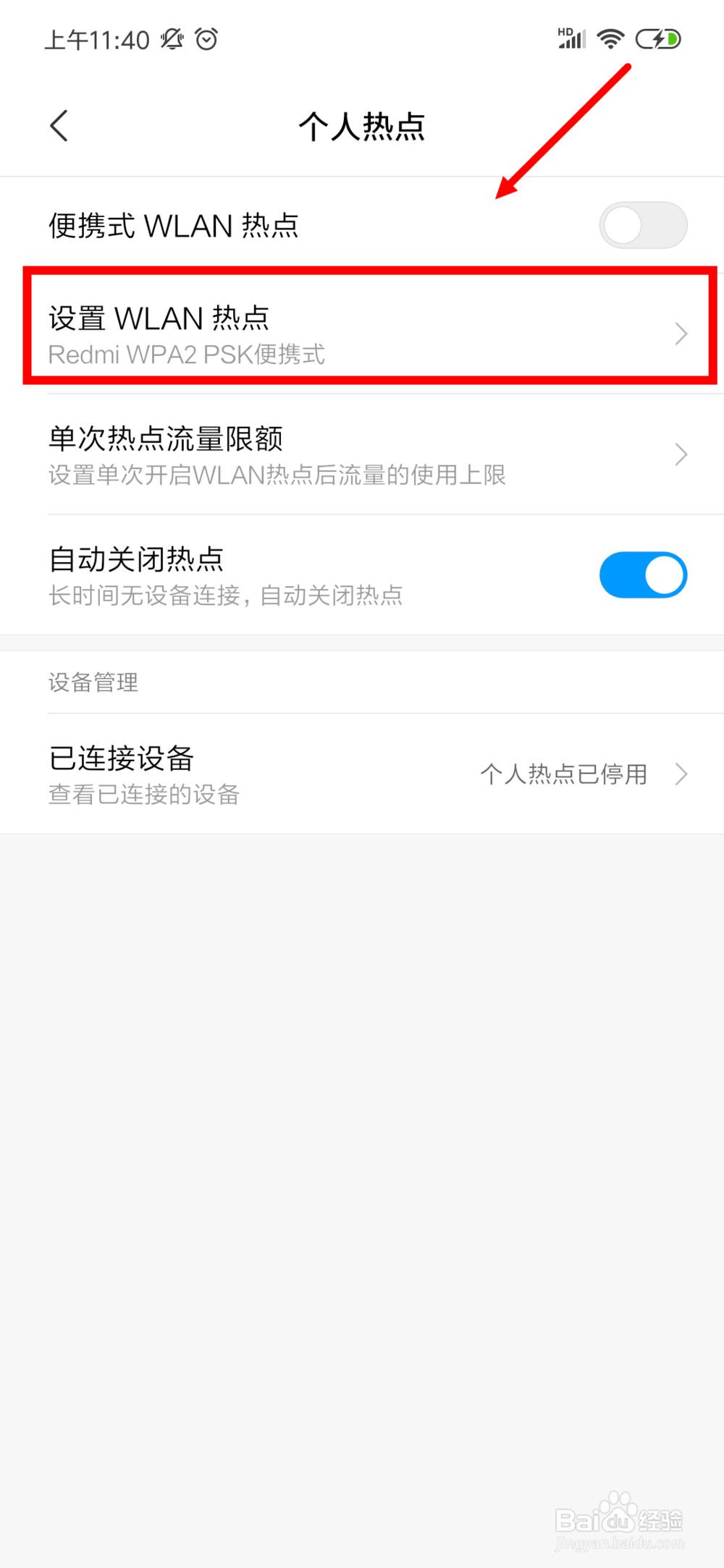Tap the 个人热点已停用 status text
724x1568 pixels.
564,774
